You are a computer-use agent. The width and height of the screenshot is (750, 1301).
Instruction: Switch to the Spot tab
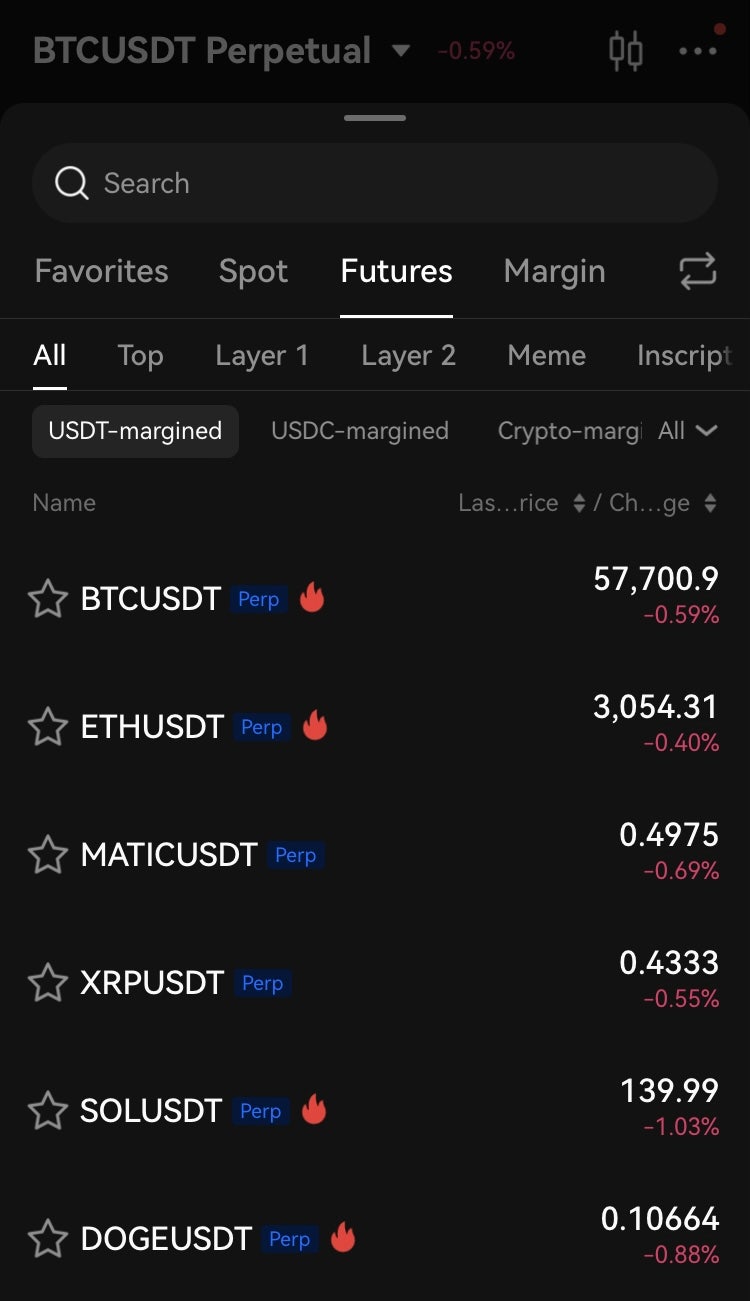[253, 271]
